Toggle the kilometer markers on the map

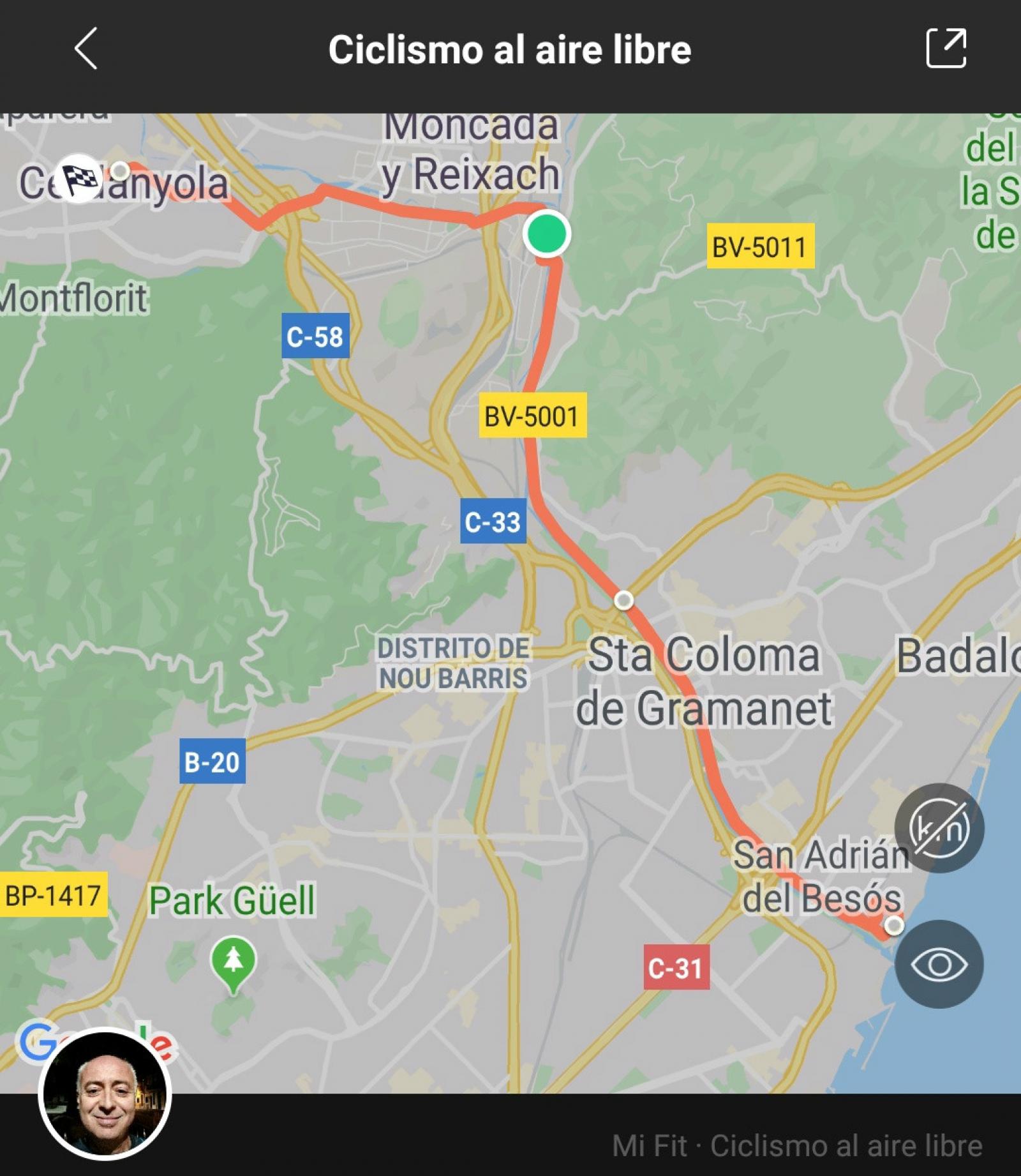coord(939,828)
